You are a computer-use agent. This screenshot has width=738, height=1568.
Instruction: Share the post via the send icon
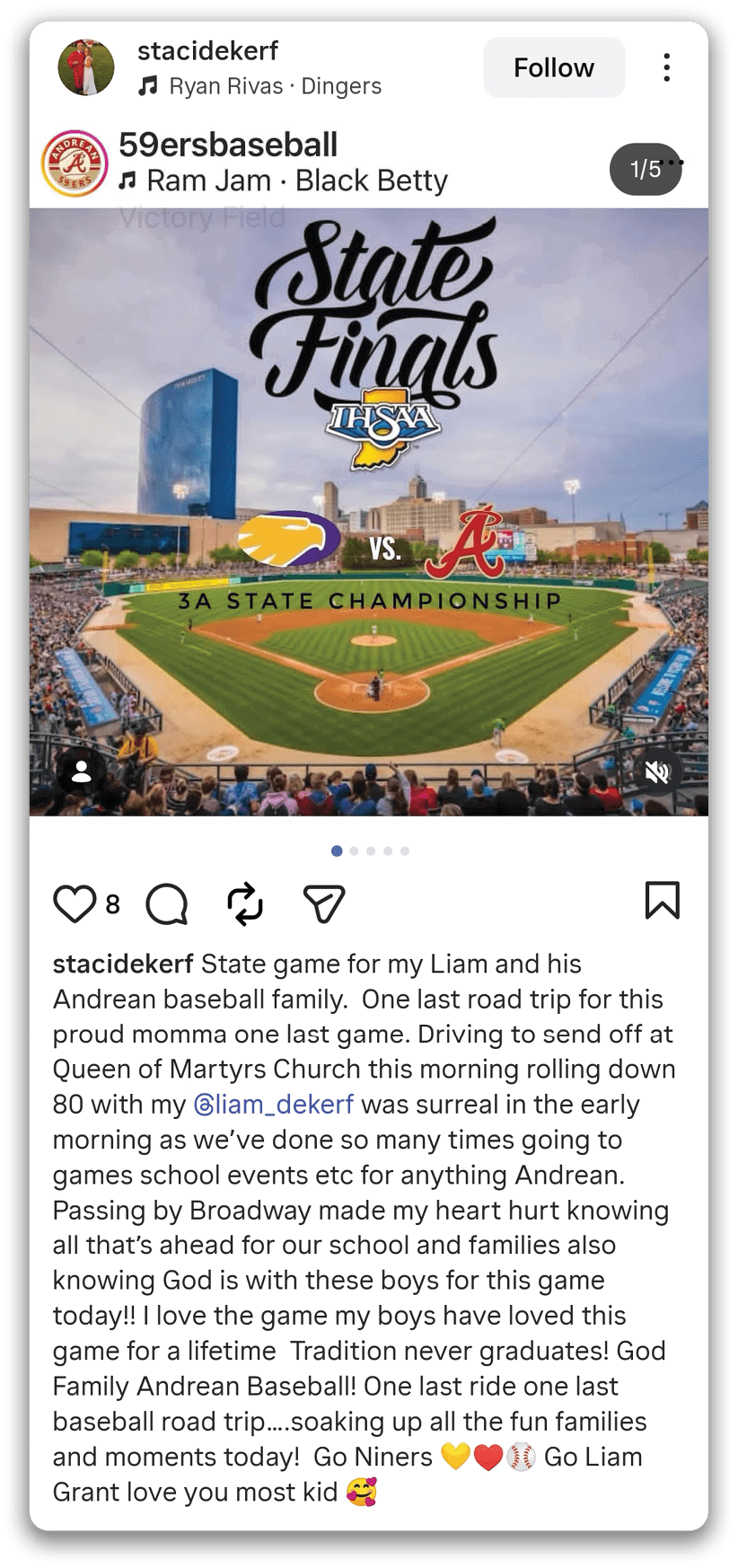pos(324,903)
